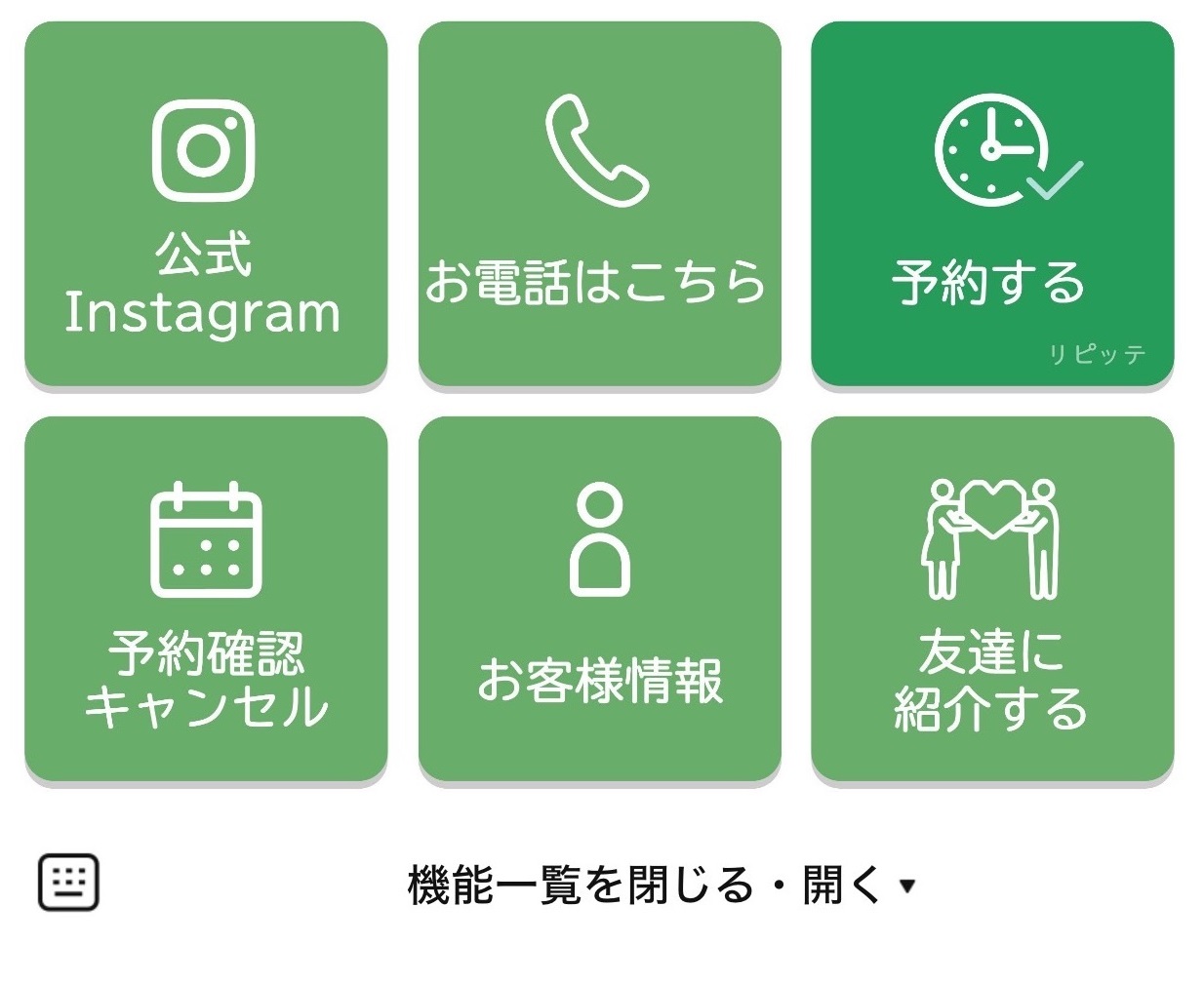Switch to keyboard input icon
Viewport: 1204px width, 985px height.
(x=68, y=883)
